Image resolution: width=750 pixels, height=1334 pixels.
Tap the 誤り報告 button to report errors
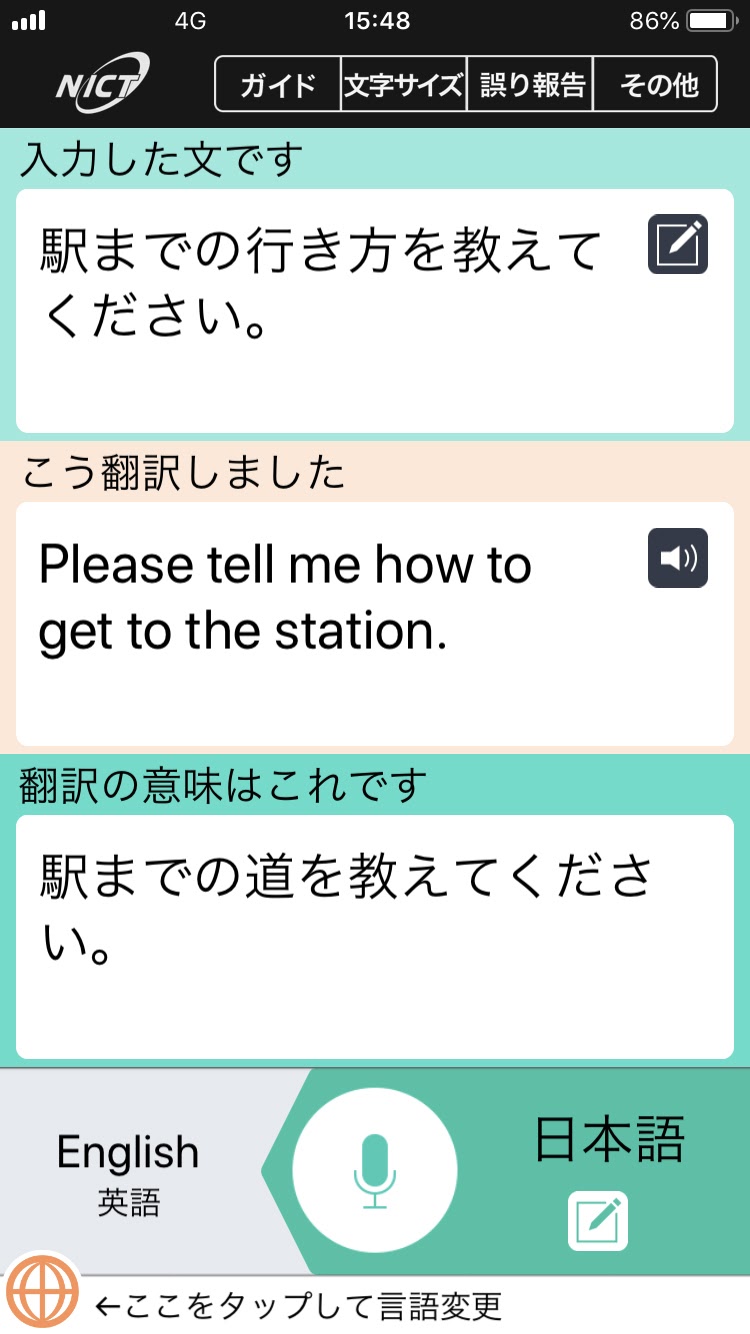click(x=530, y=86)
